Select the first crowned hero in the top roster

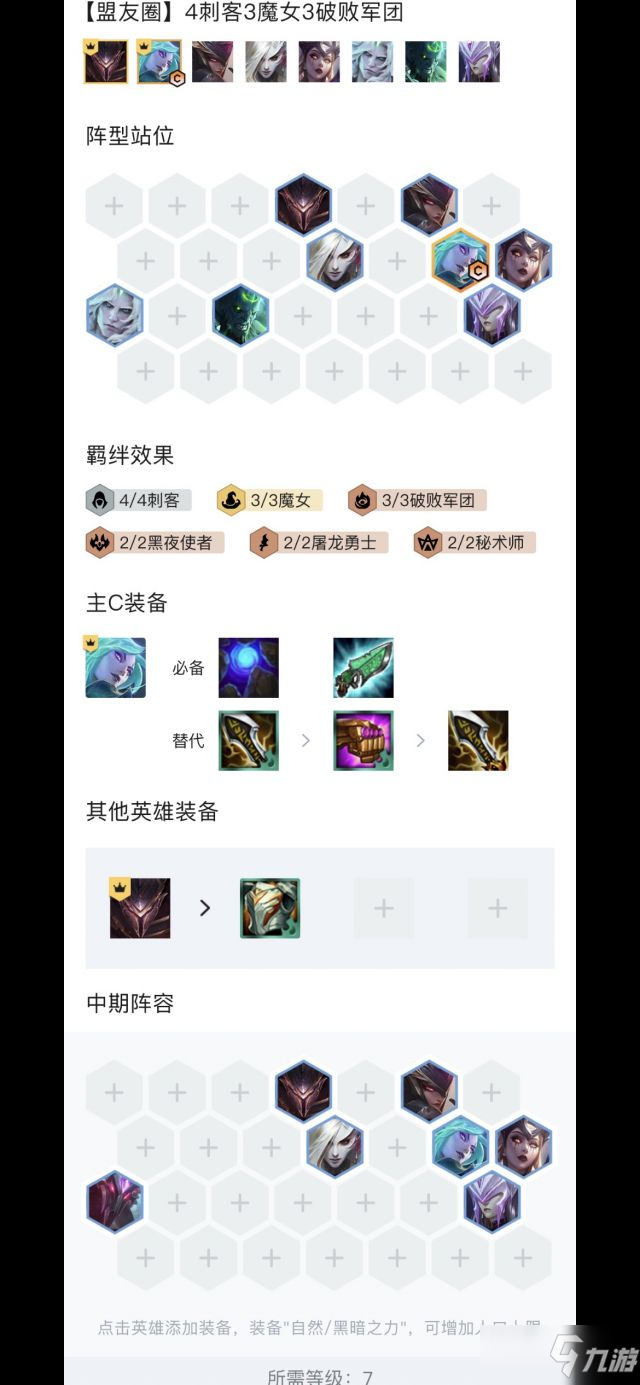pos(105,62)
